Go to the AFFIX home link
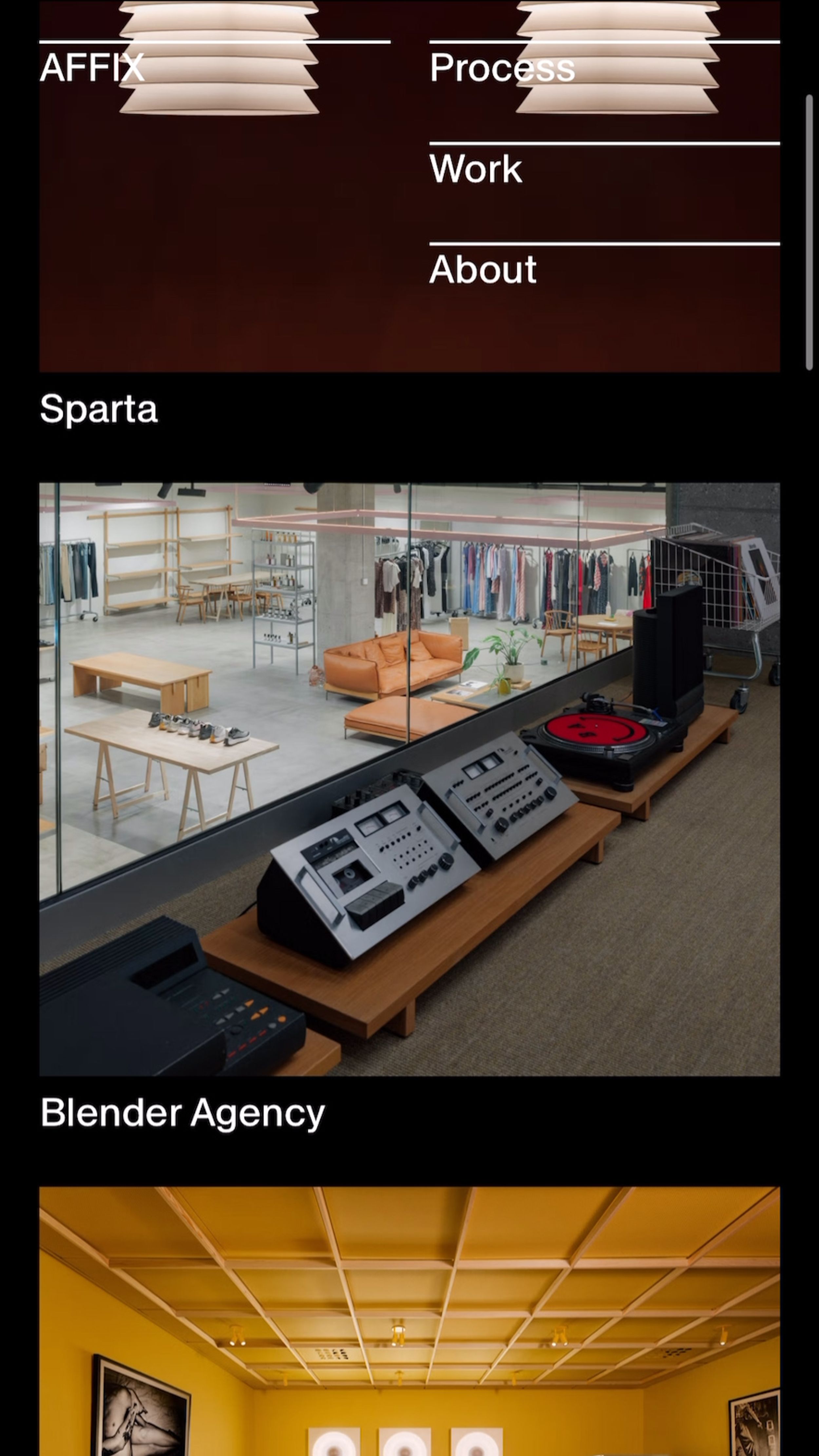Viewport: 819px width, 1456px height. click(92, 68)
